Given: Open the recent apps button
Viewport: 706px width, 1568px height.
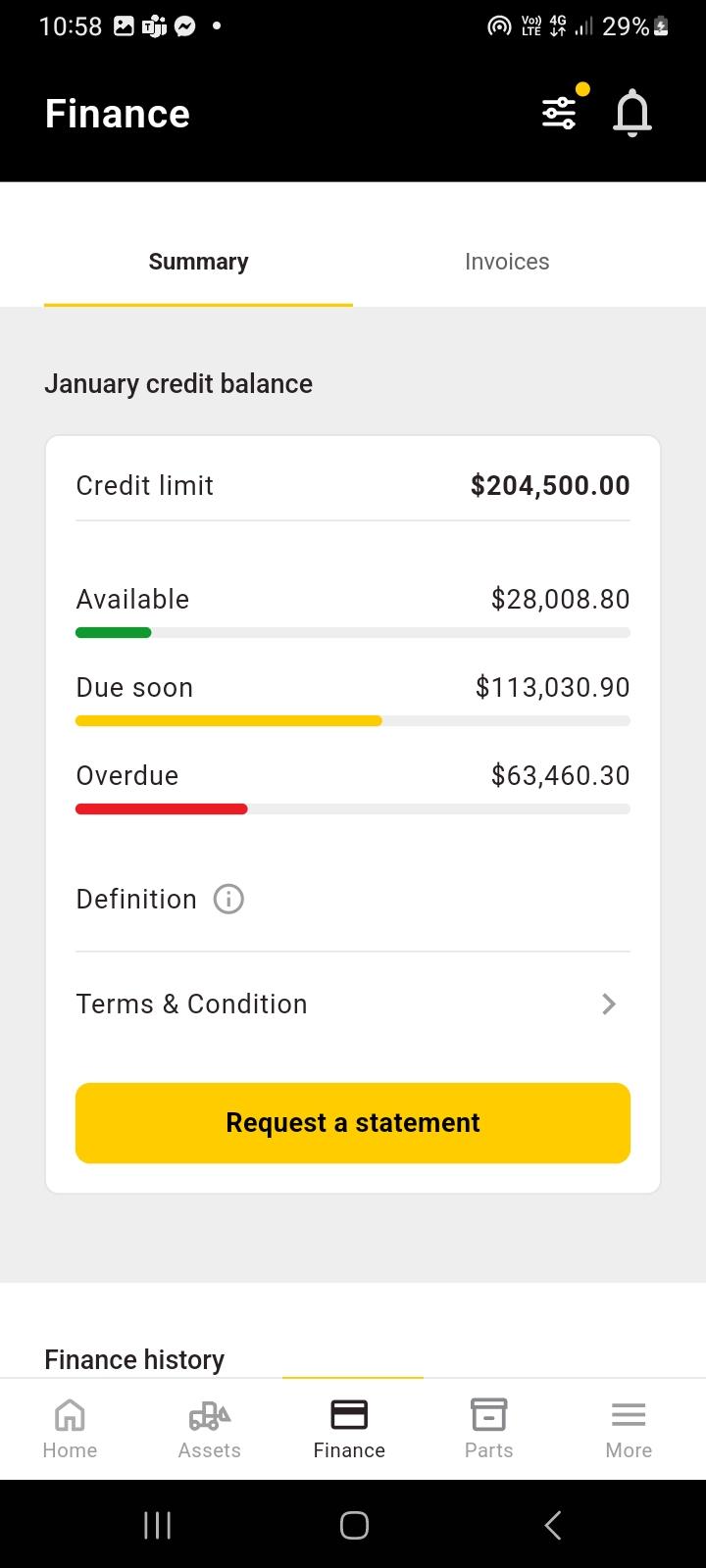Looking at the screenshot, I should [x=157, y=1525].
